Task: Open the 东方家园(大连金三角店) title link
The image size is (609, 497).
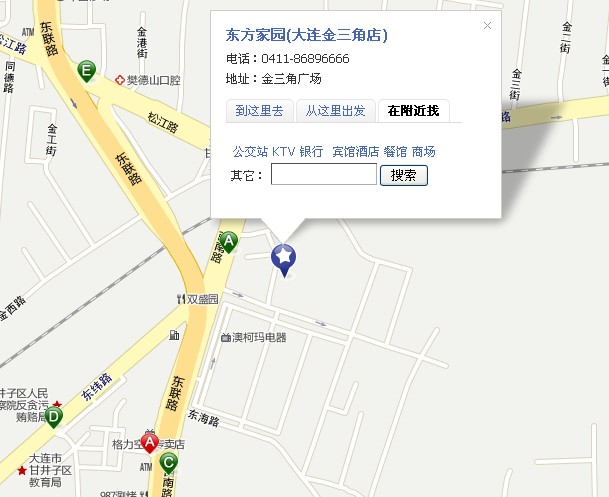Action: pos(306,36)
